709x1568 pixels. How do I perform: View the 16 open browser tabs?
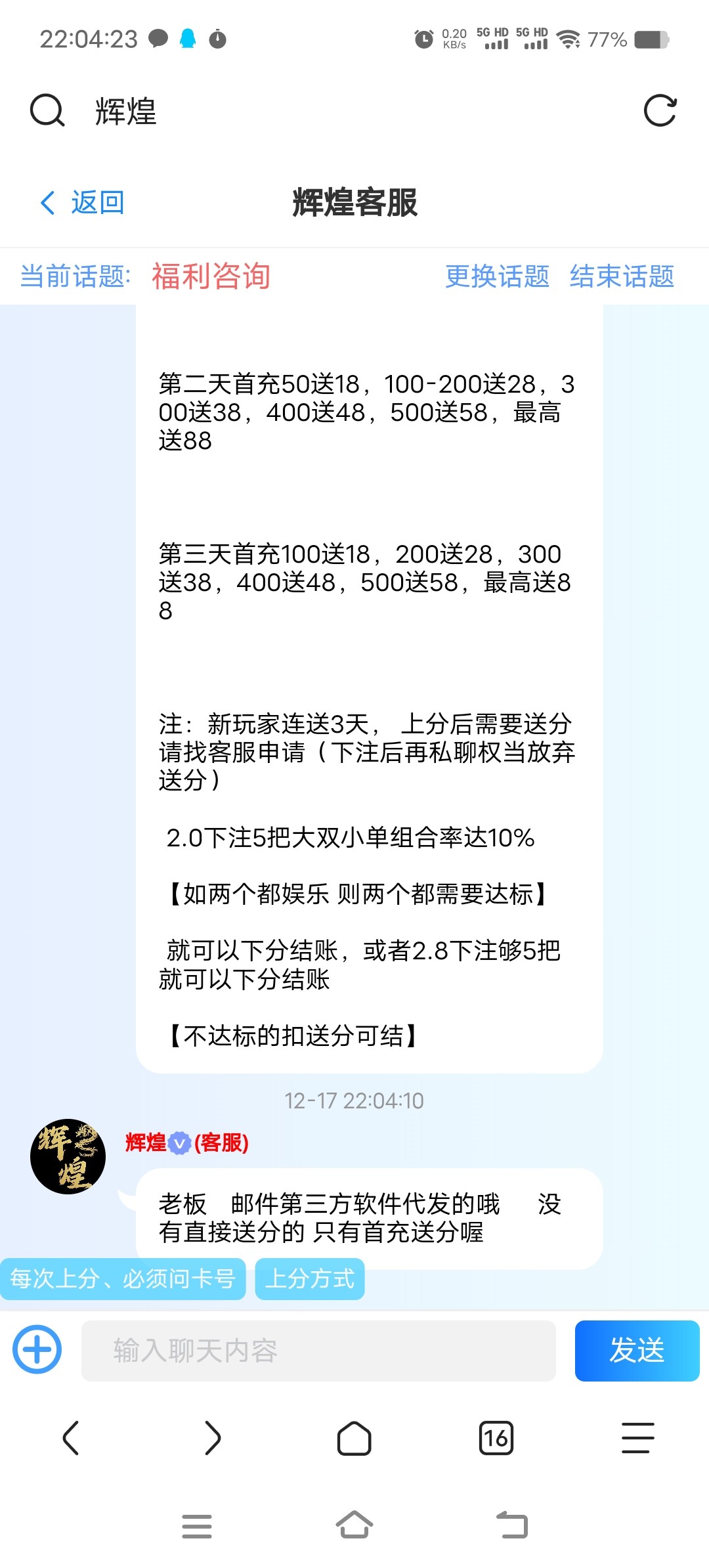496,1438
